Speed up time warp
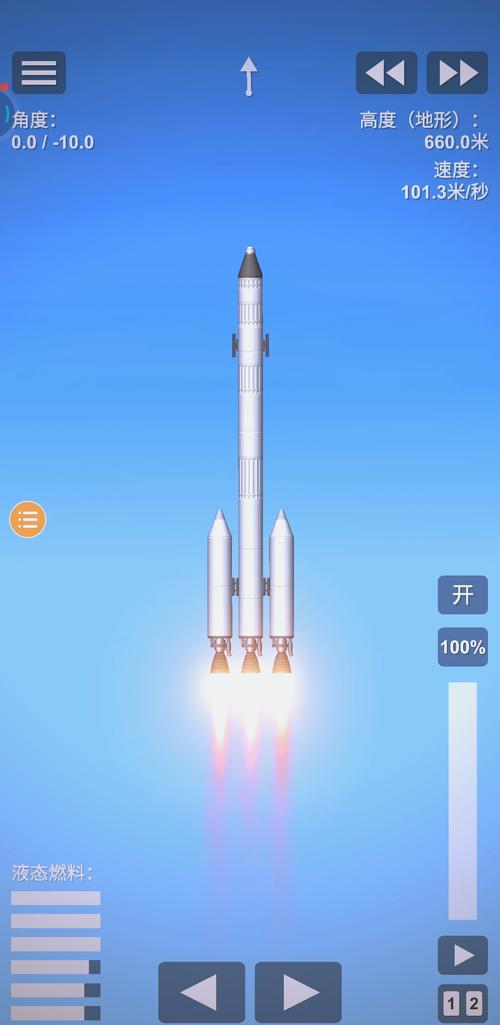The image size is (500, 1025). click(x=457, y=73)
